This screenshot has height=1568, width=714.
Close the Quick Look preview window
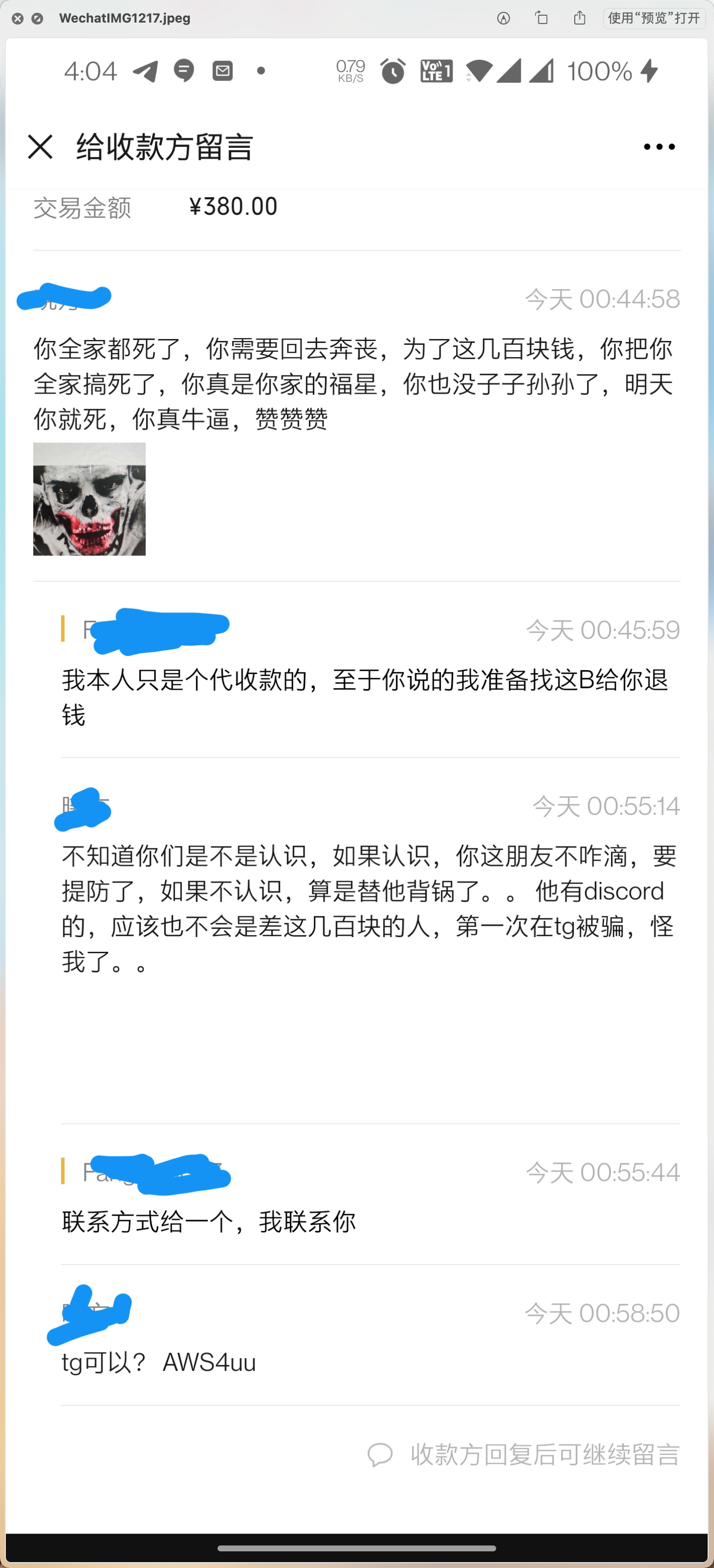pos(18,19)
